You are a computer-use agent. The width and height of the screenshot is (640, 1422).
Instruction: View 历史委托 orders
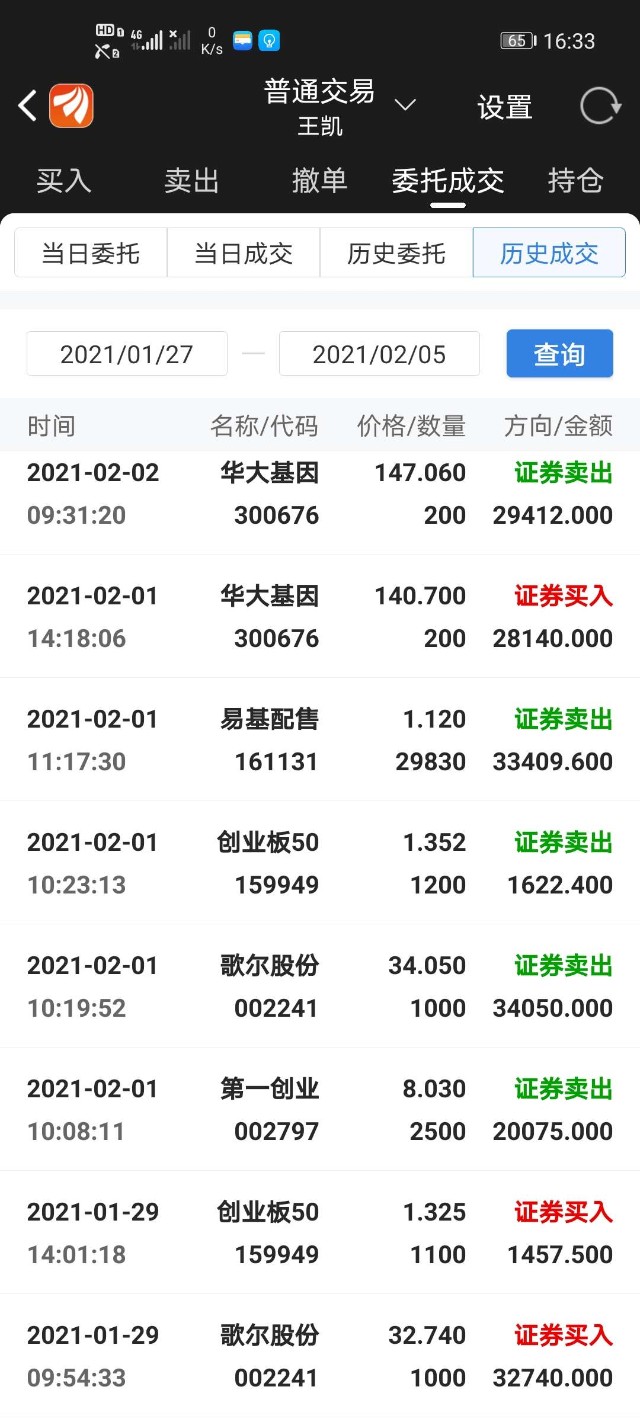(x=396, y=253)
